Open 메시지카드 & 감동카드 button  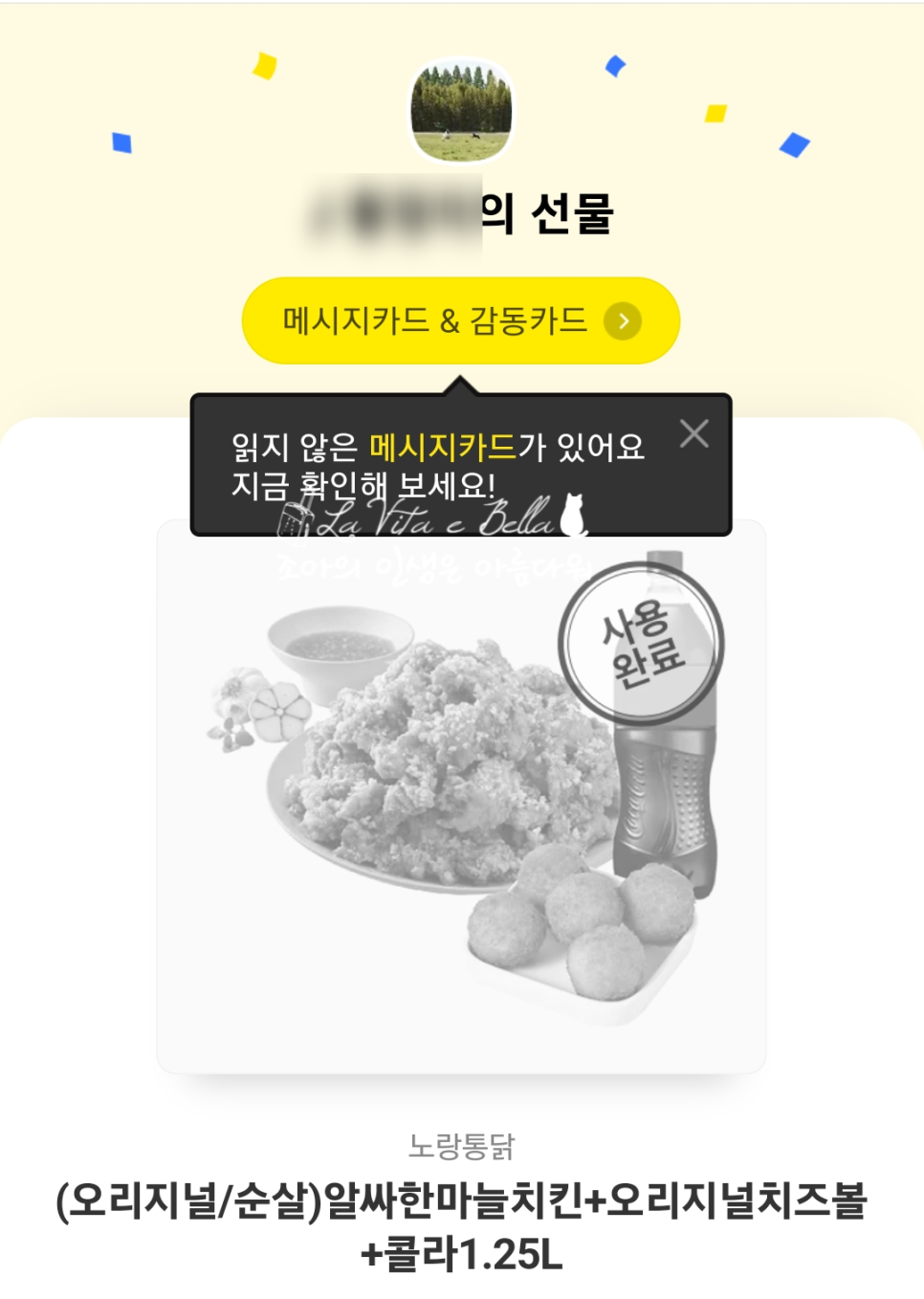tap(460, 320)
